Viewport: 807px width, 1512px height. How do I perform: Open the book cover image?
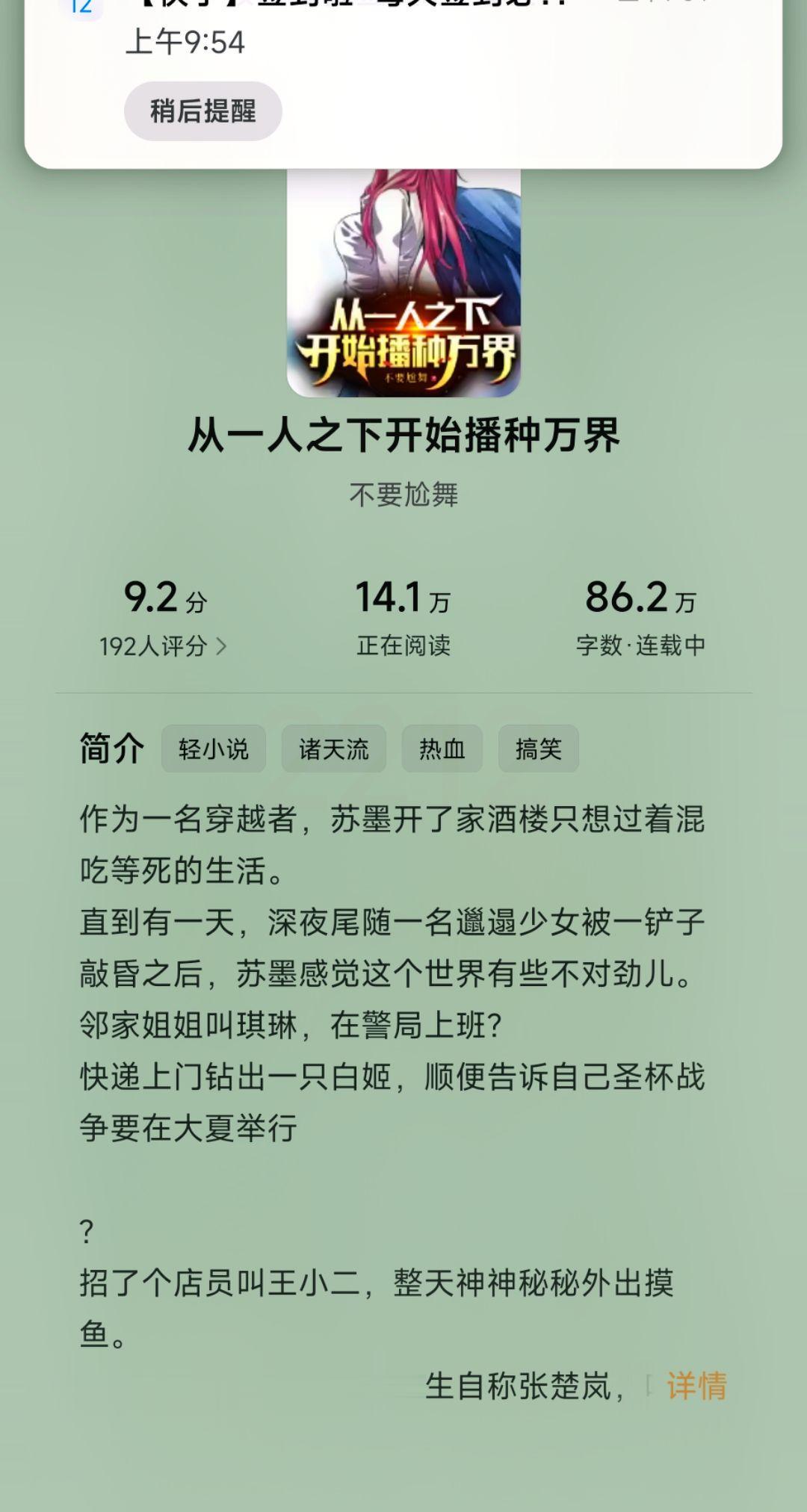point(403,282)
